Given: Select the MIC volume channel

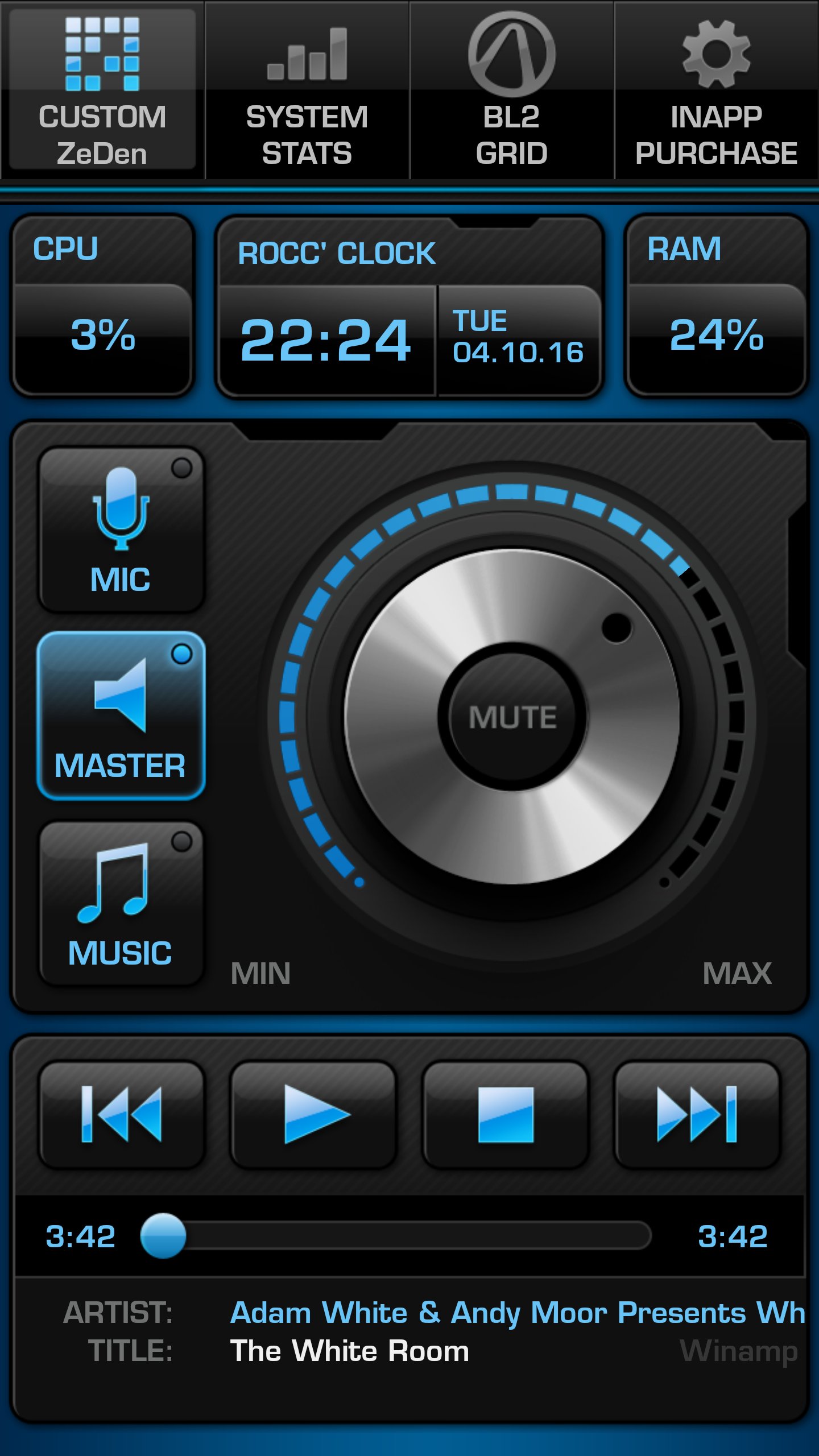Looking at the screenshot, I should [x=121, y=529].
